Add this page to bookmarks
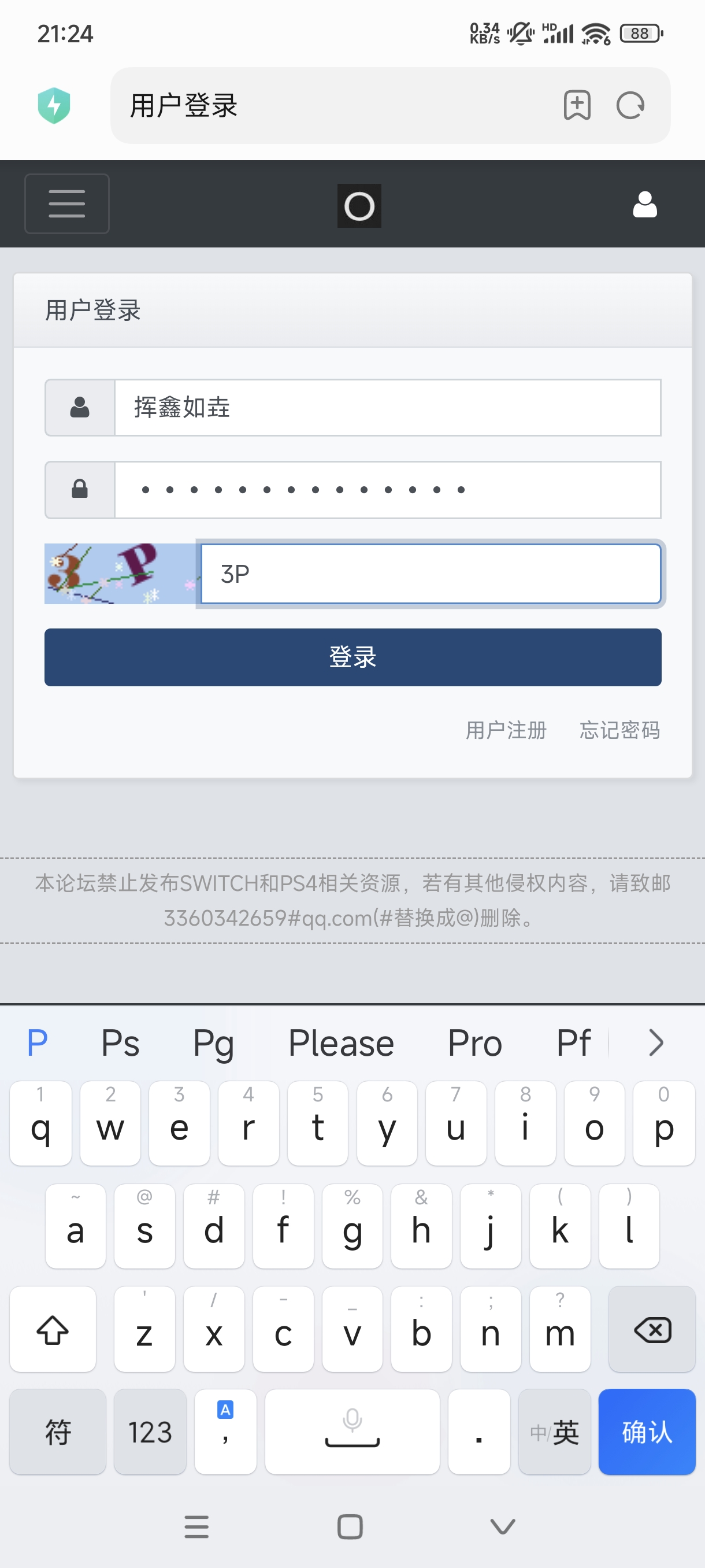Screen dimensions: 705x1568 point(577,106)
